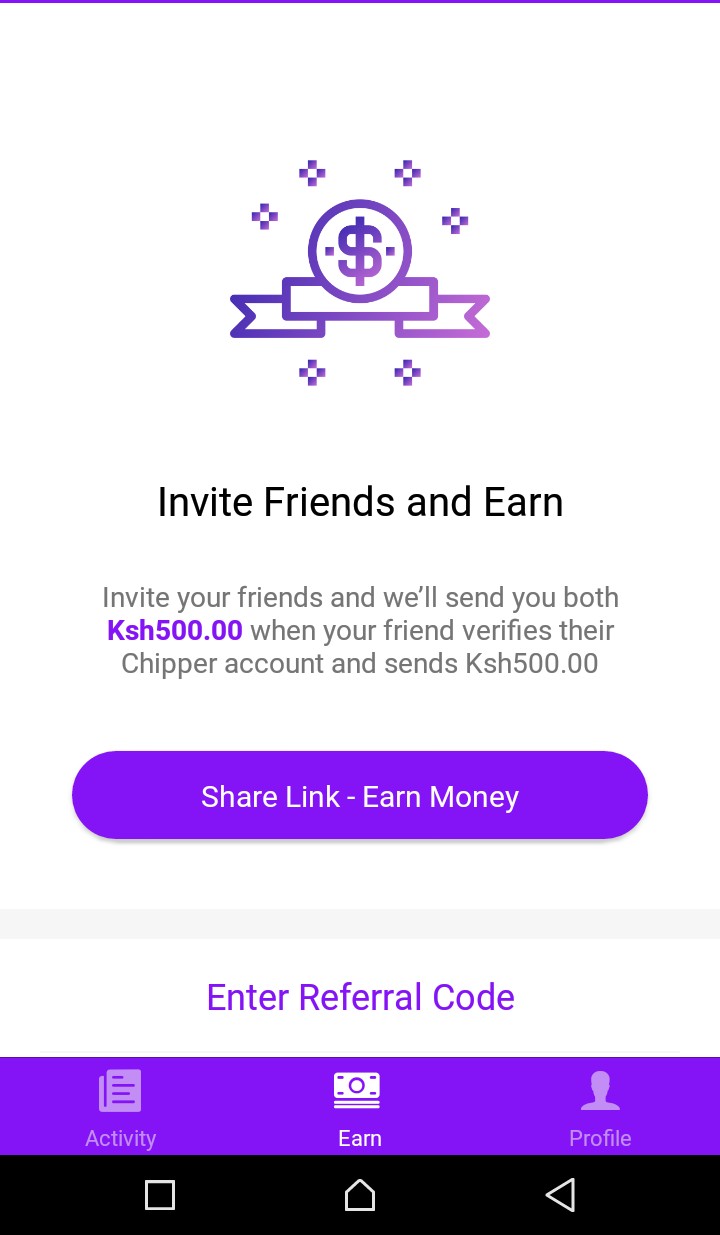Open recent apps from navigation bar

[x=160, y=1195]
